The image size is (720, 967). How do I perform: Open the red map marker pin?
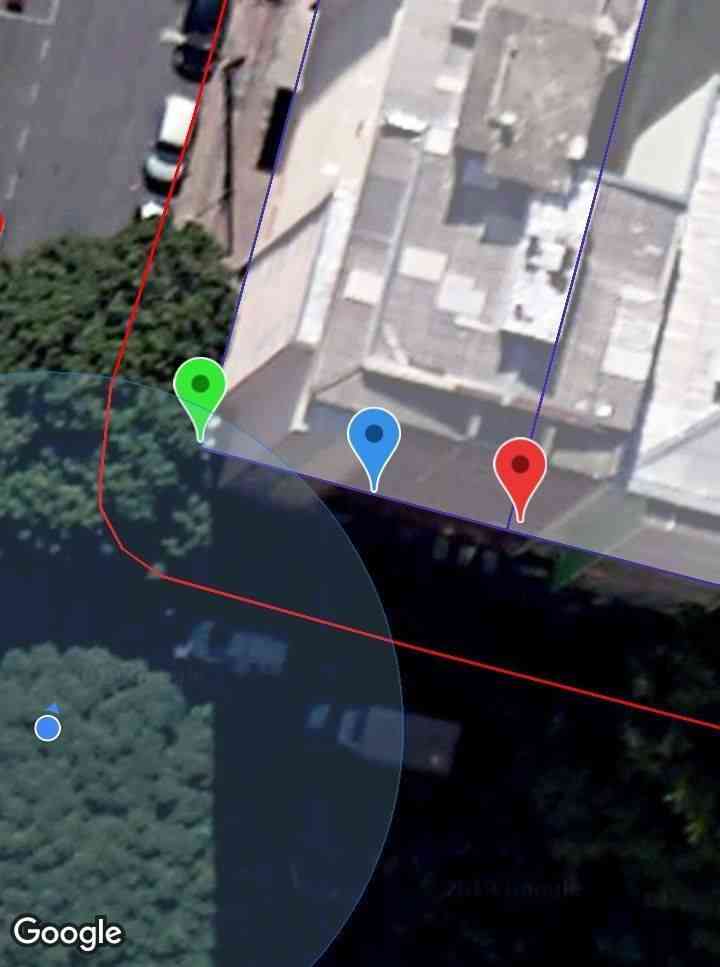(520, 468)
